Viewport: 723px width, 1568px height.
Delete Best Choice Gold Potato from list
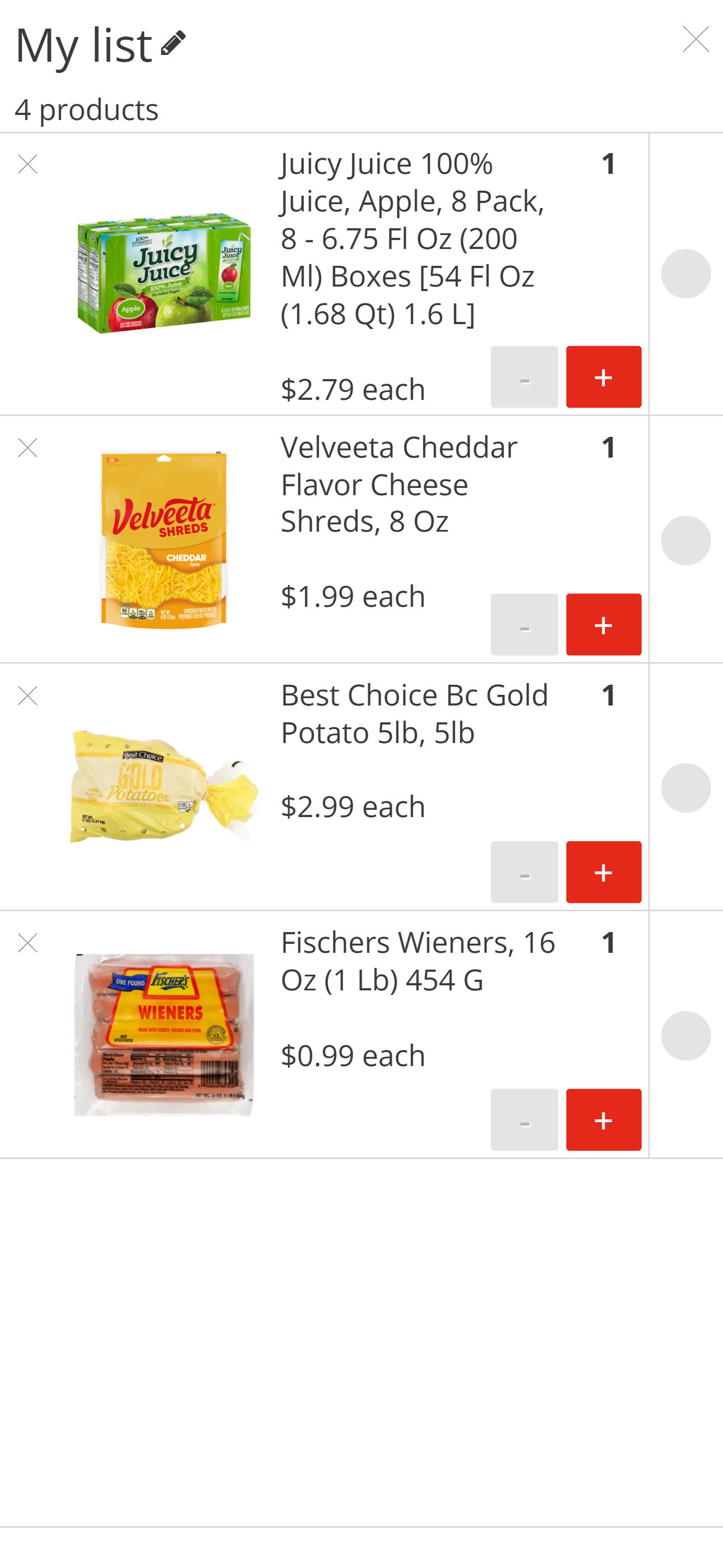[x=28, y=696]
